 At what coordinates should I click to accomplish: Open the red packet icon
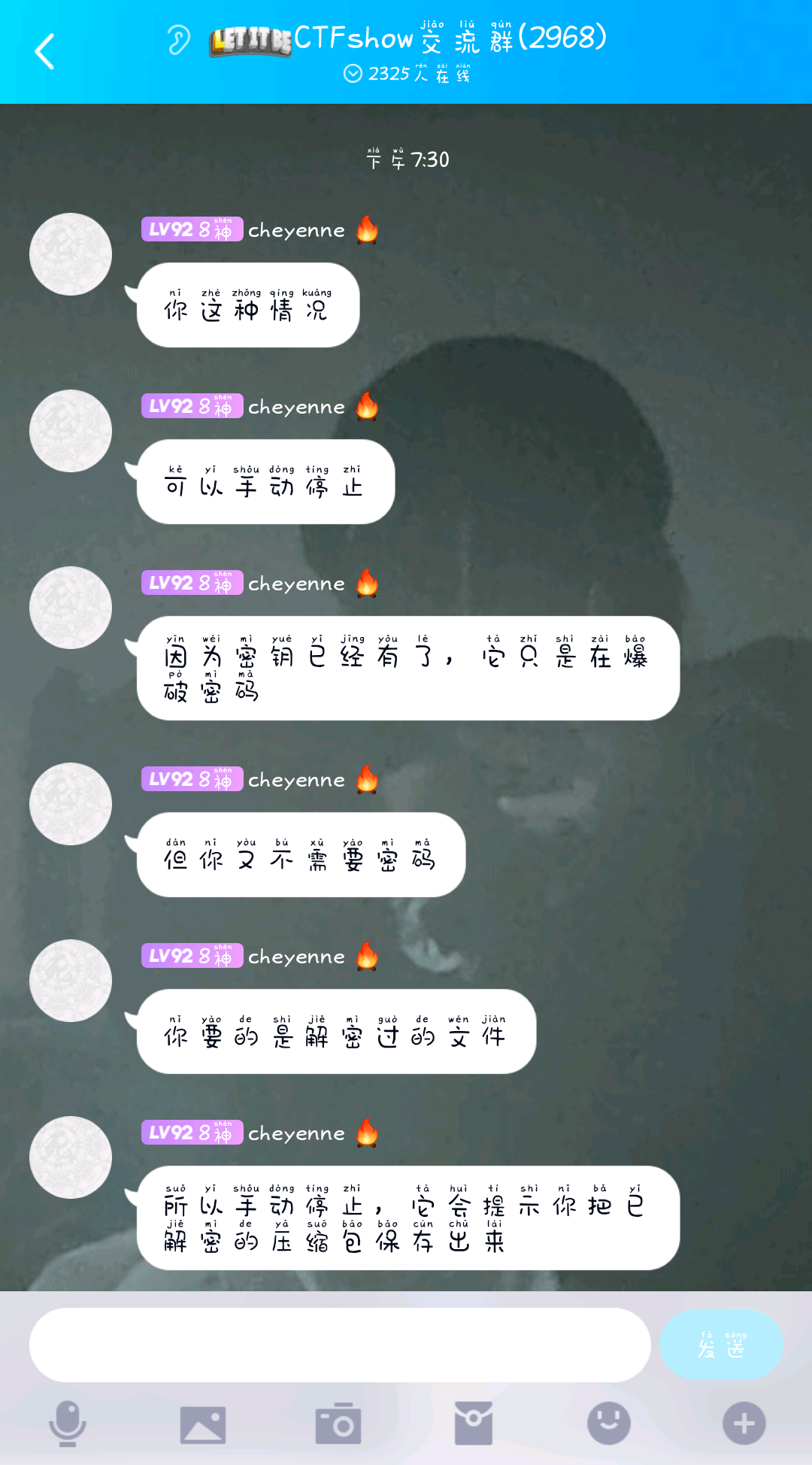[x=474, y=1424]
